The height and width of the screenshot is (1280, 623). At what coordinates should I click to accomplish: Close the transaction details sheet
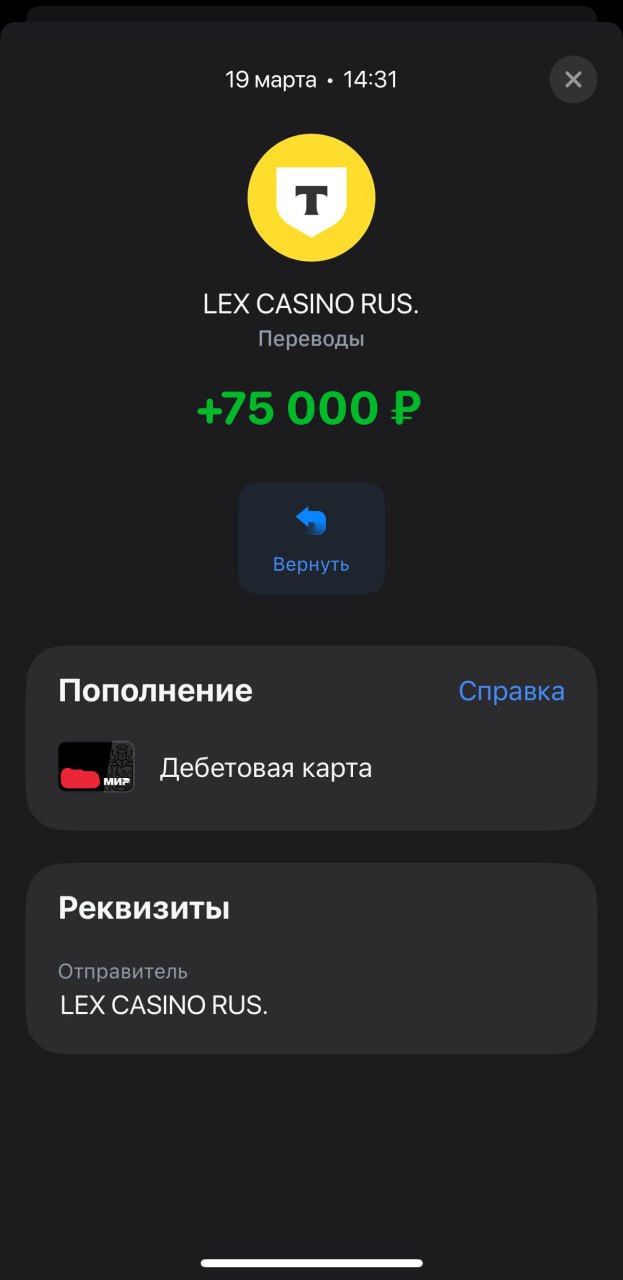coord(573,79)
